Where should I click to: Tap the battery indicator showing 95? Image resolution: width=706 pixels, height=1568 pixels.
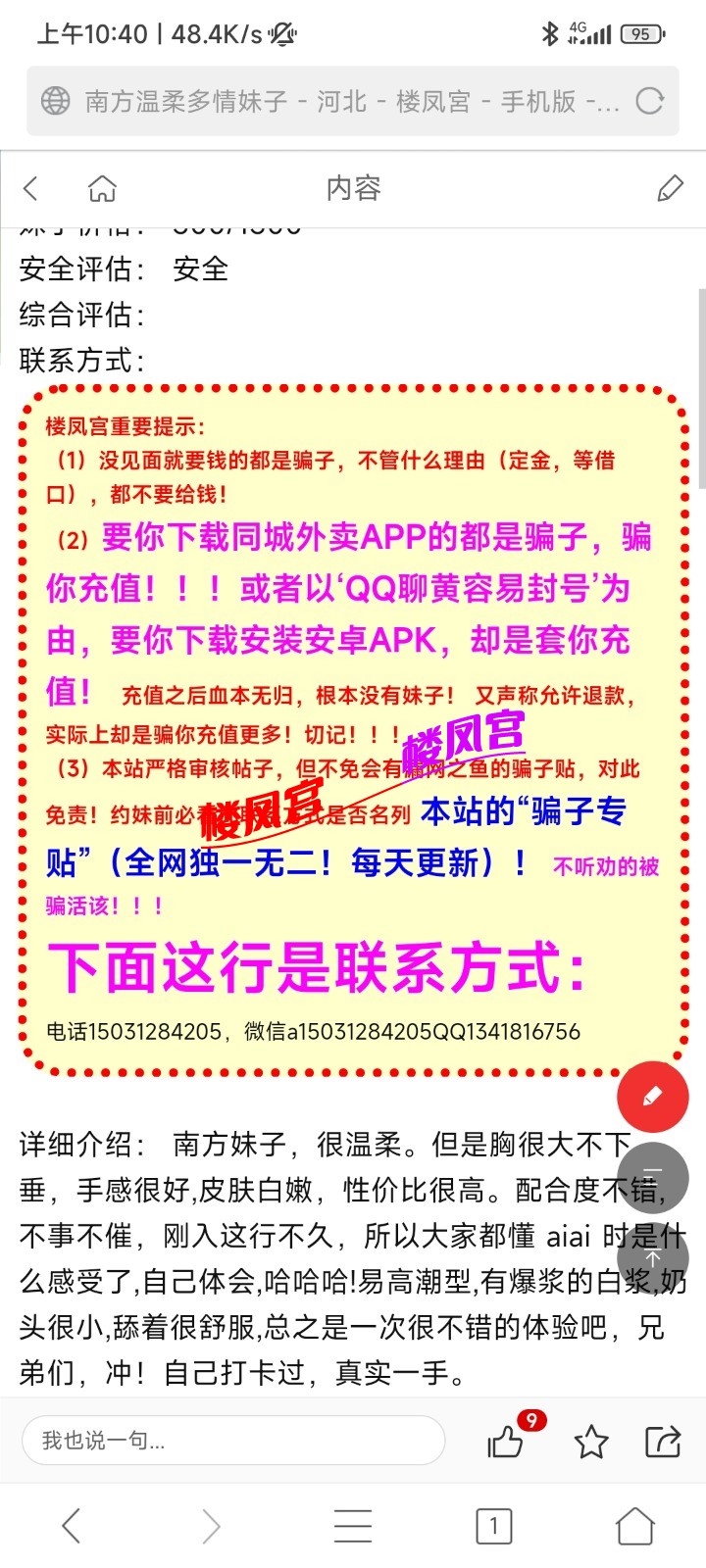pos(638,31)
